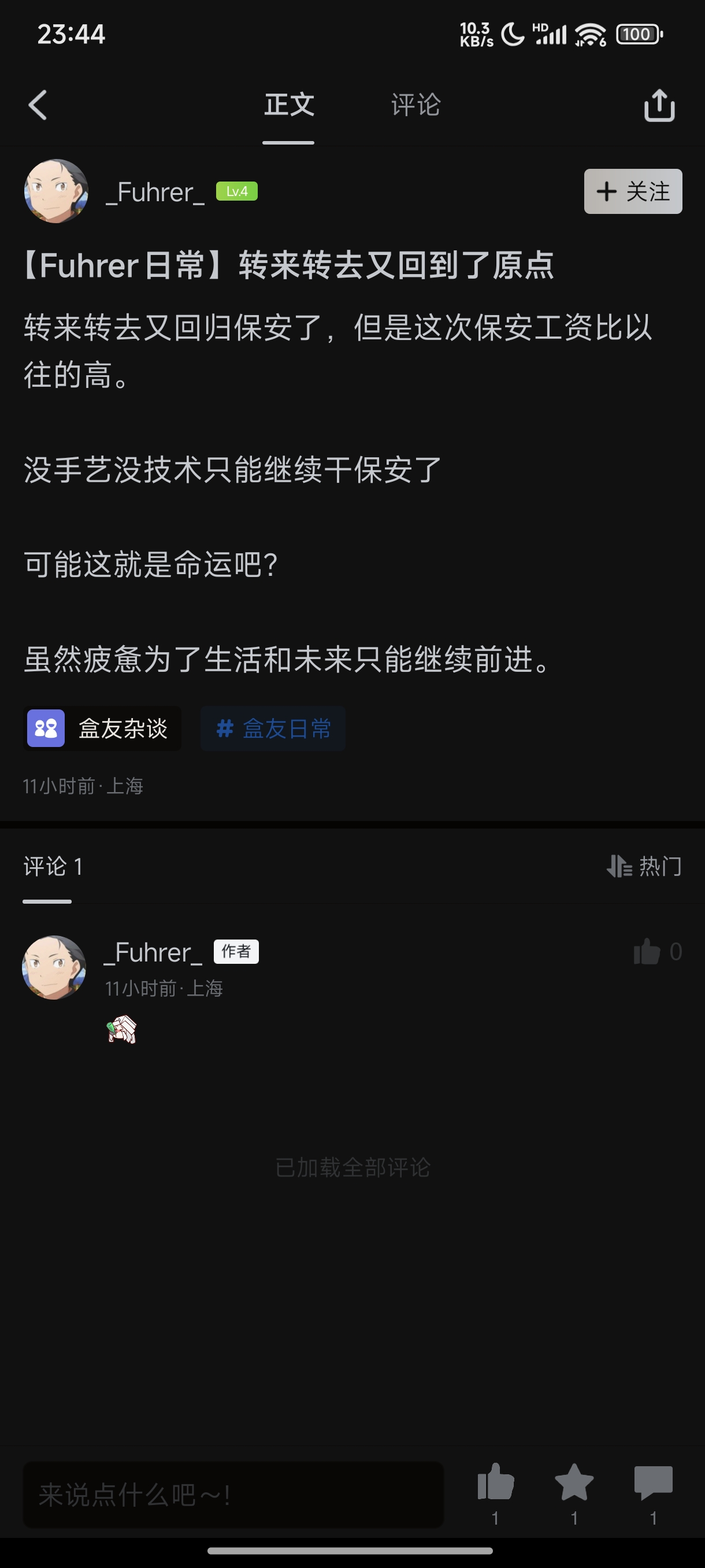Switch to the 评论 tab
705x1568 pixels.
(415, 105)
